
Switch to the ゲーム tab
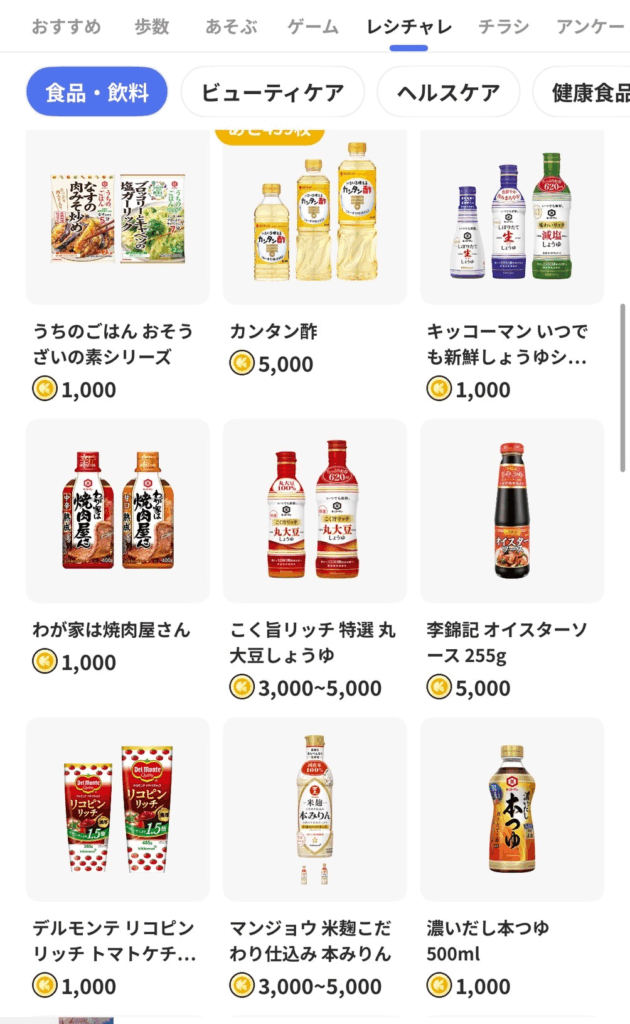[x=311, y=27]
